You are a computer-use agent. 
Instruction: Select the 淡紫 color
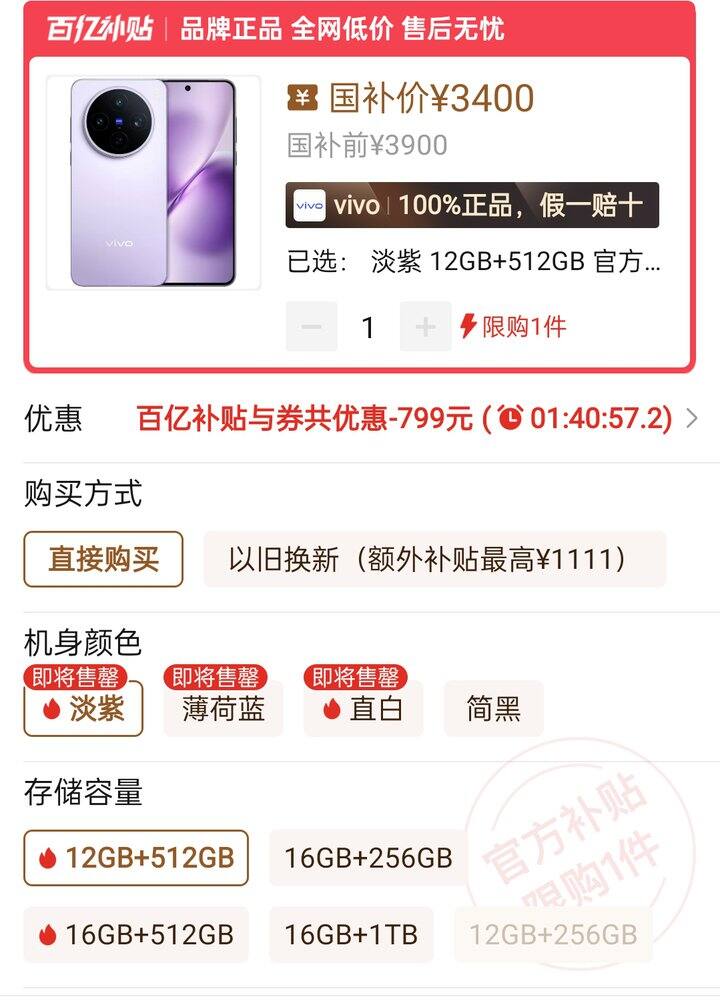83,709
